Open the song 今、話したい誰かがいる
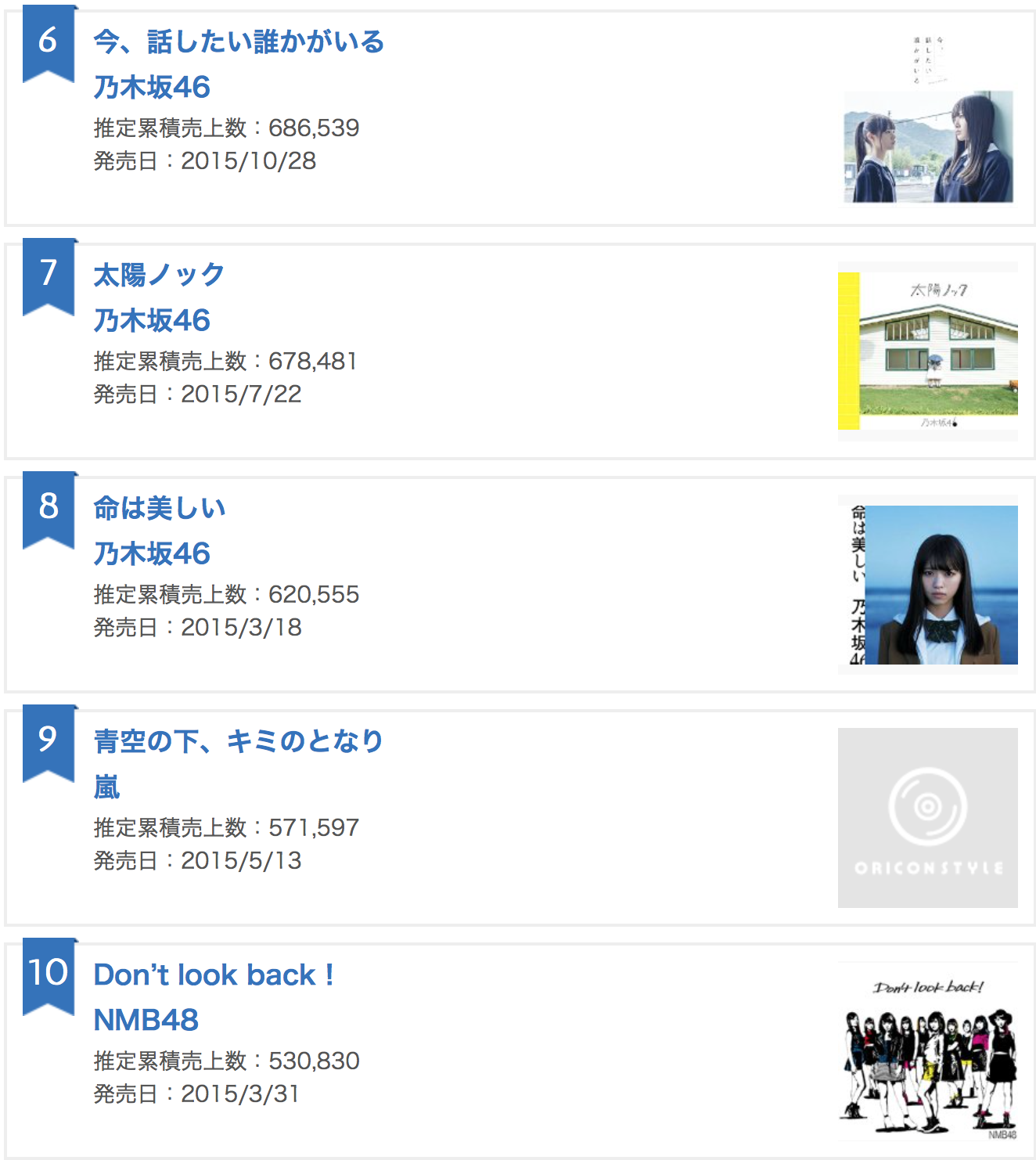Image resolution: width=1036 pixels, height=1160 pixels. coord(239,41)
